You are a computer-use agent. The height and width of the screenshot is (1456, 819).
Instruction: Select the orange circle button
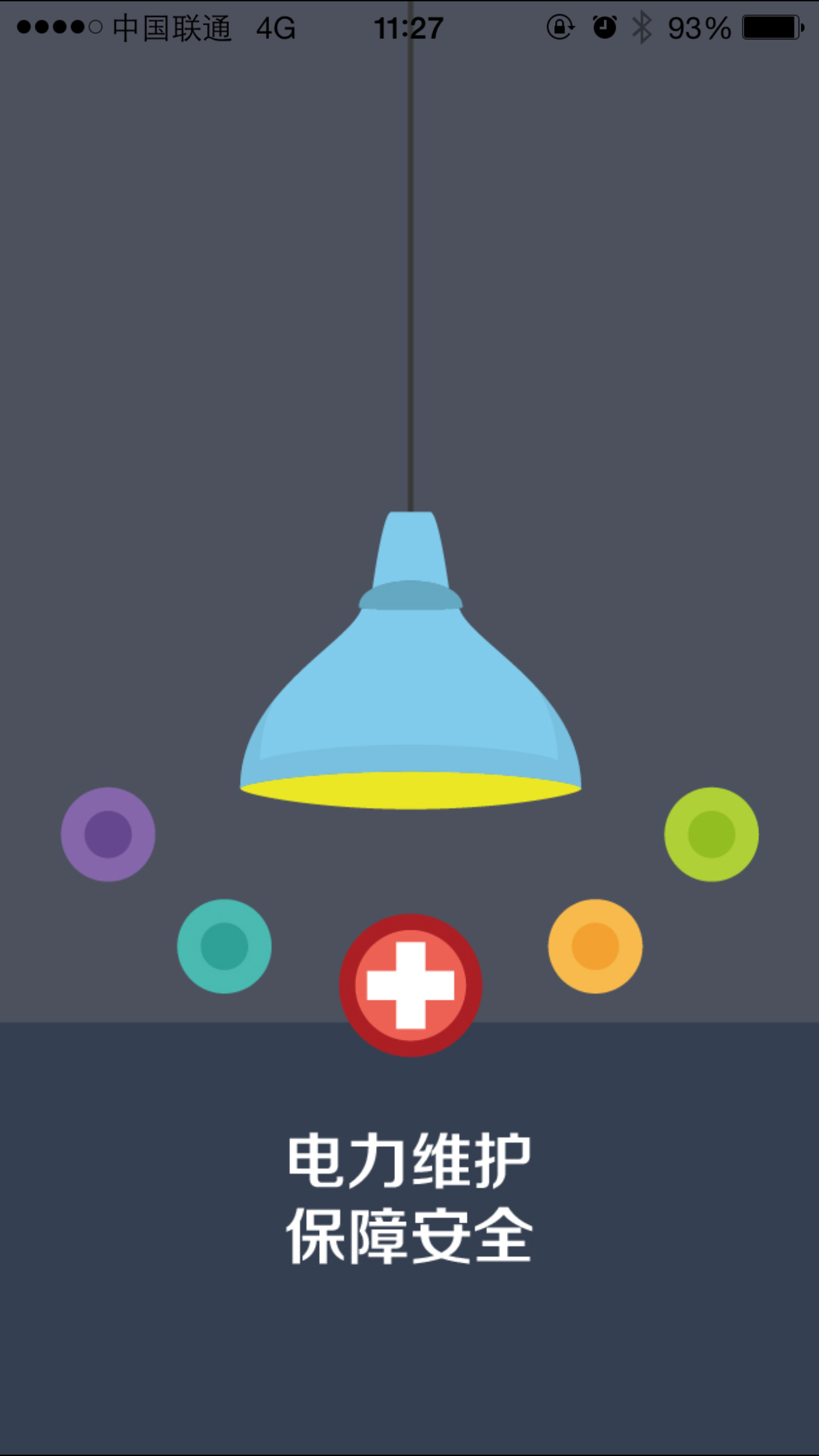[x=595, y=946]
